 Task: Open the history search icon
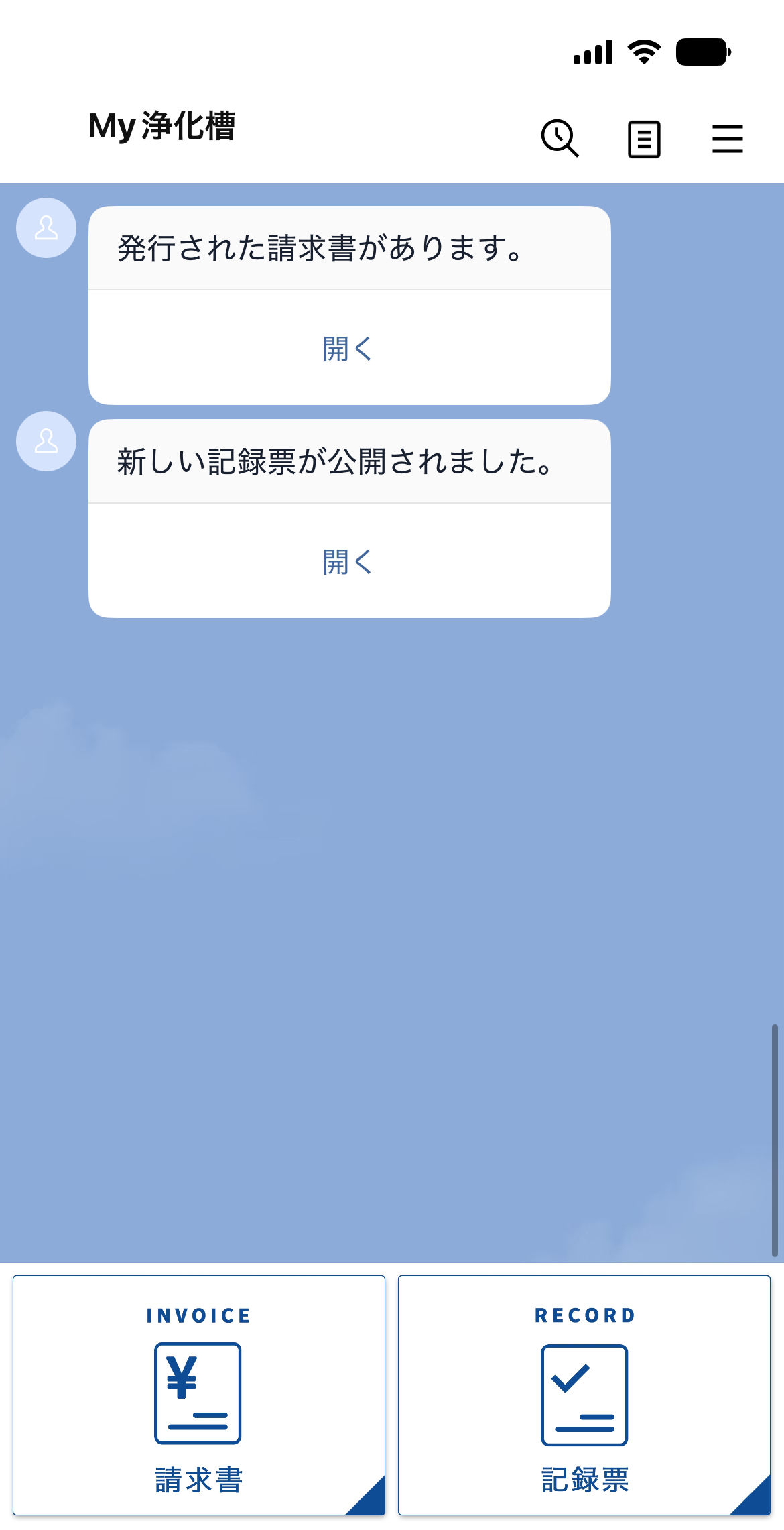tap(560, 139)
